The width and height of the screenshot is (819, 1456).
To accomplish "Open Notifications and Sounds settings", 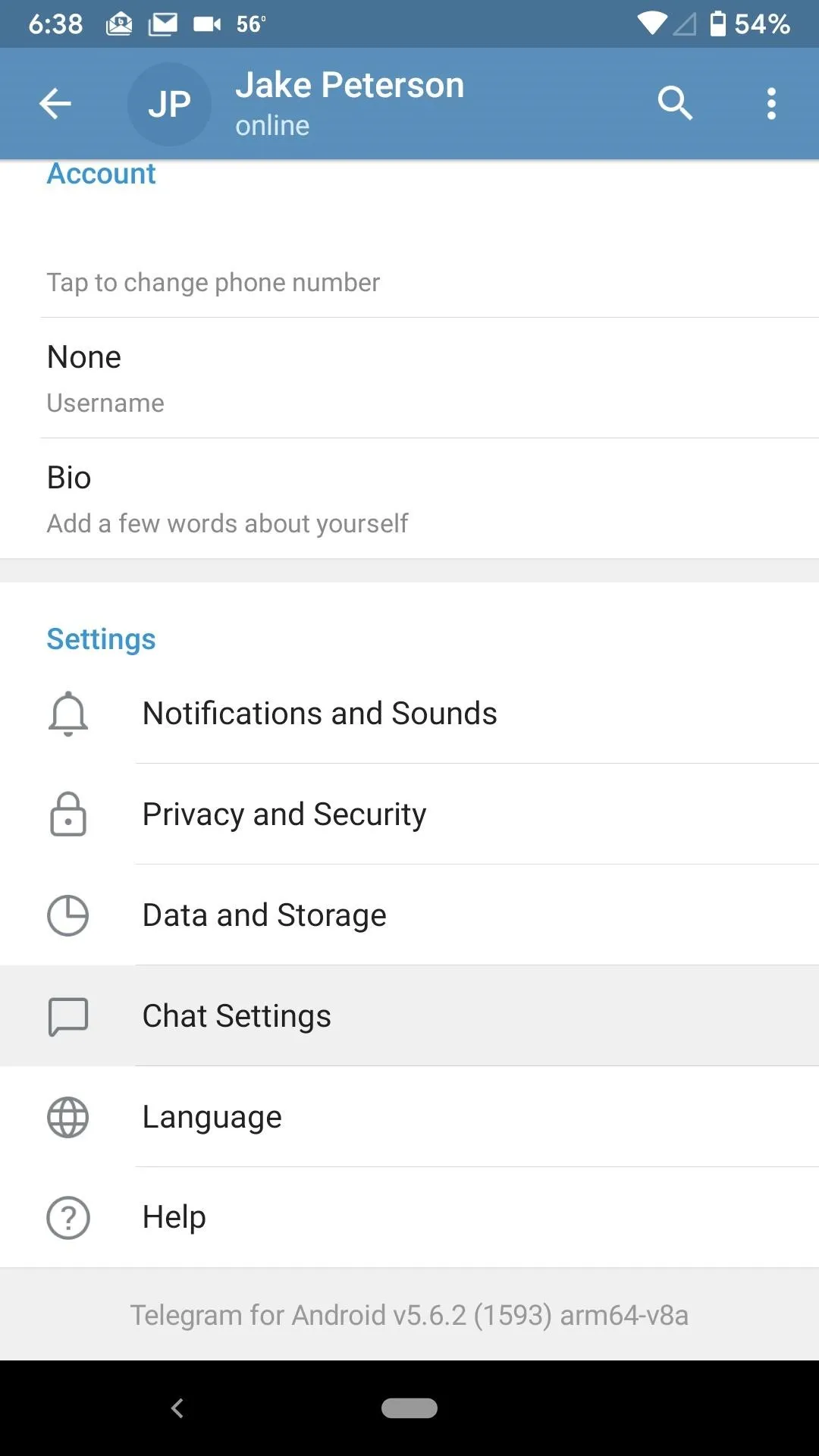I will click(x=409, y=714).
